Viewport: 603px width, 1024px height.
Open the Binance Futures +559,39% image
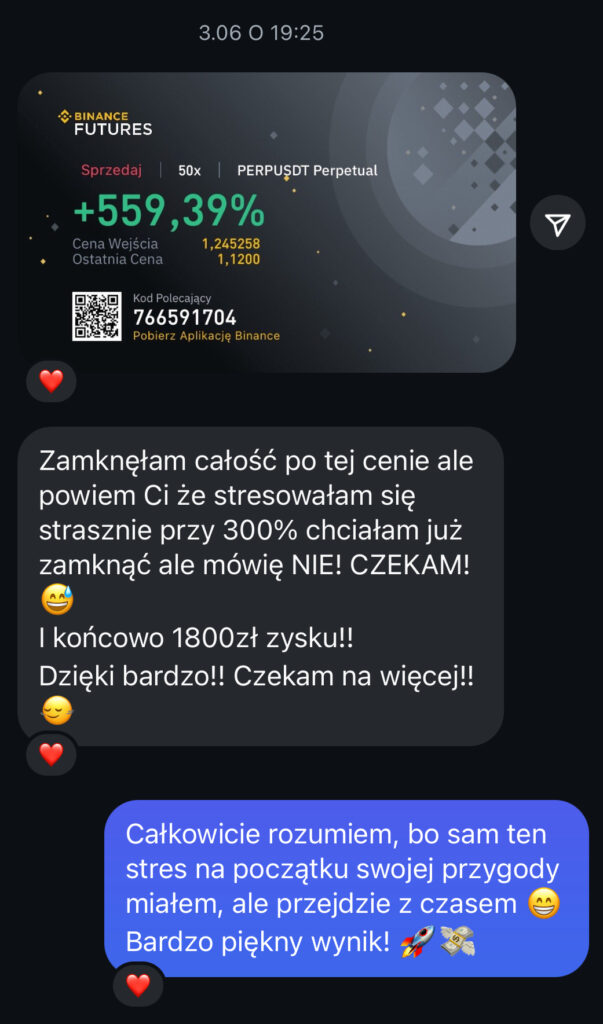pos(266,222)
